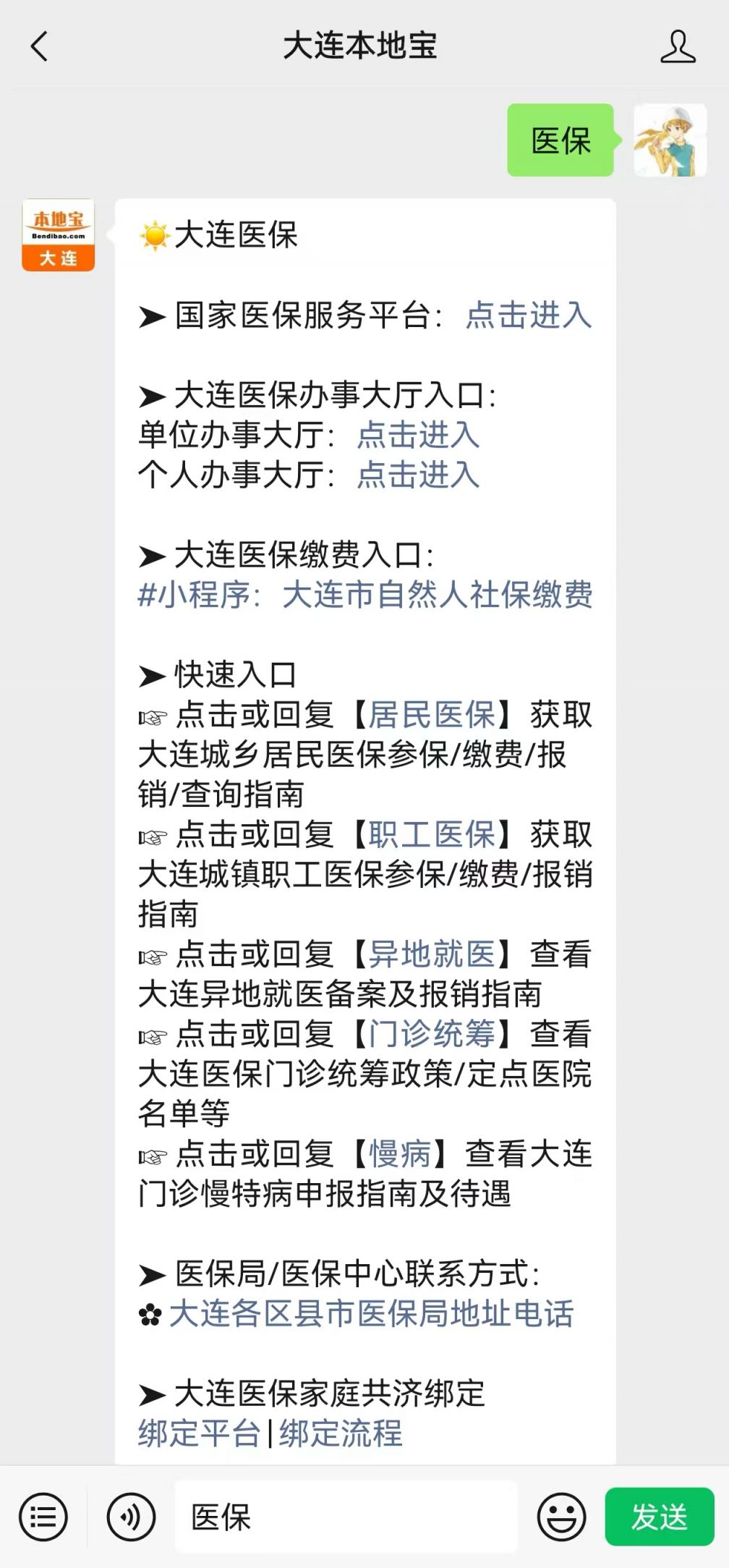Open the 大连本地宝 account avatar
Image resolution: width=729 pixels, height=1568 pixels.
click(58, 235)
